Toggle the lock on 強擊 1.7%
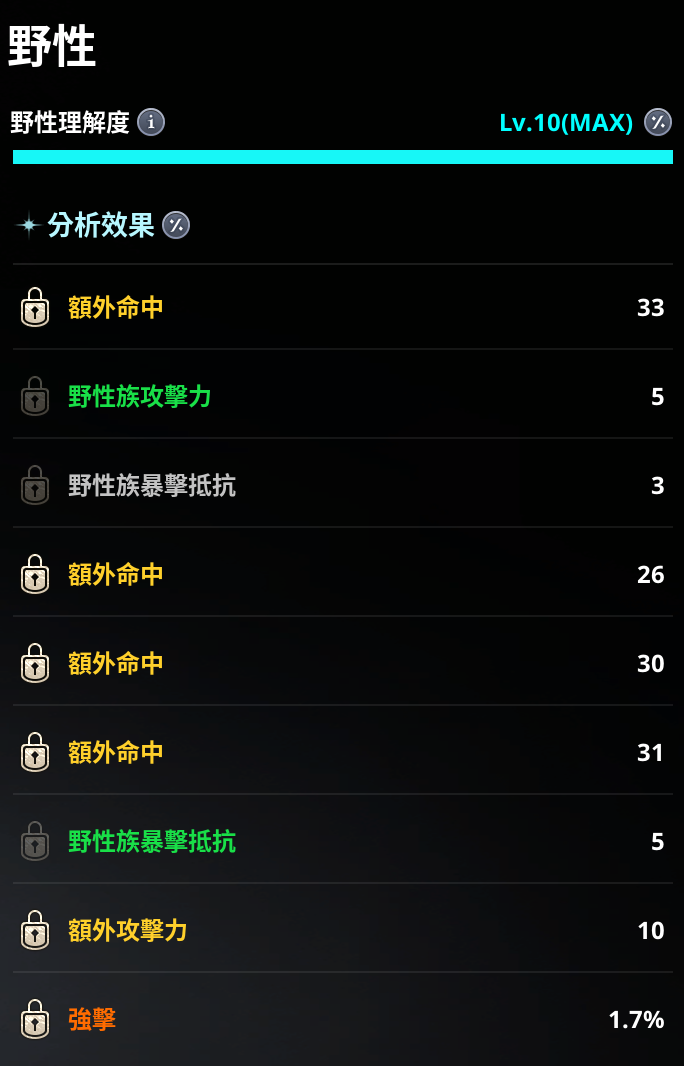 [35, 1019]
